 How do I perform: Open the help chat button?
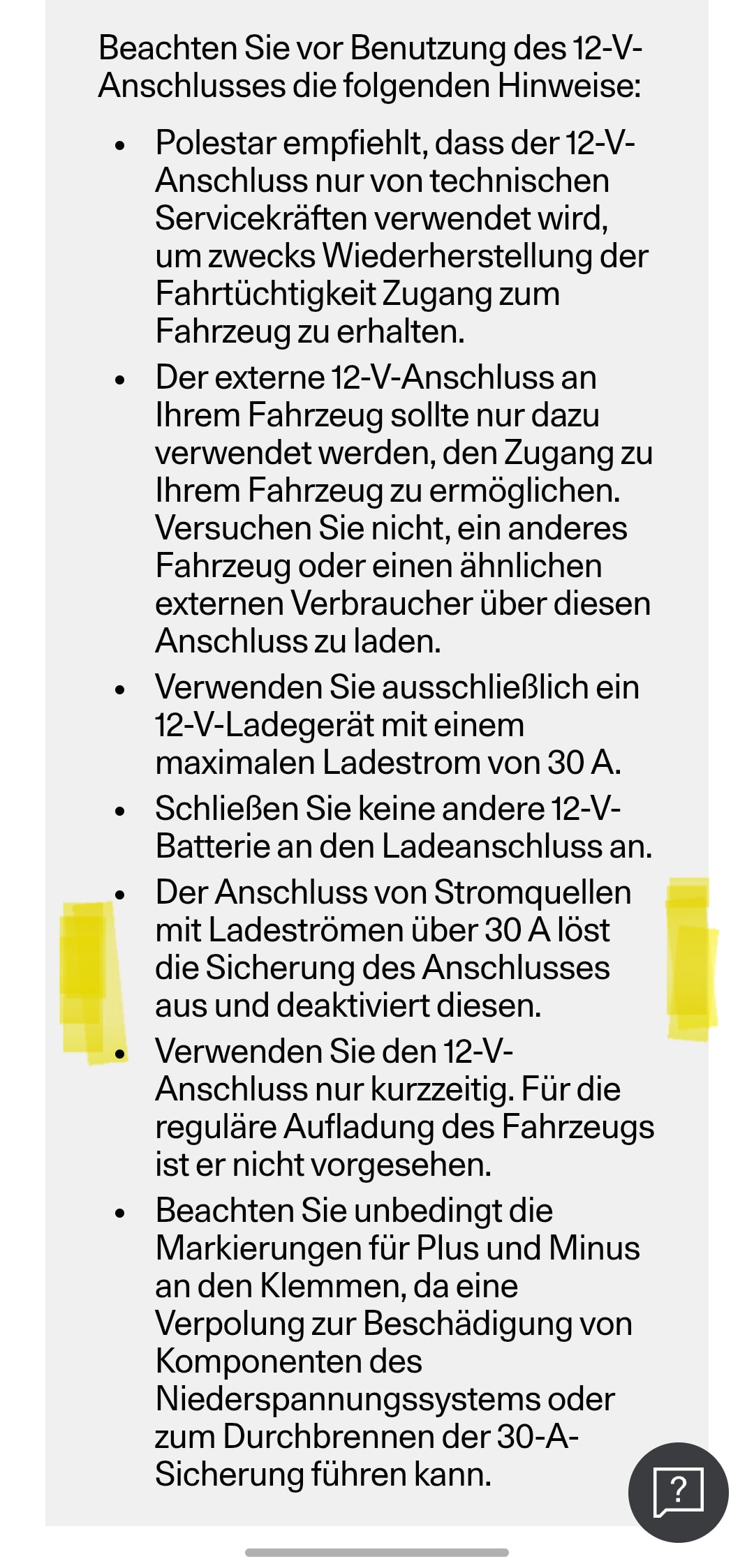click(x=678, y=1493)
